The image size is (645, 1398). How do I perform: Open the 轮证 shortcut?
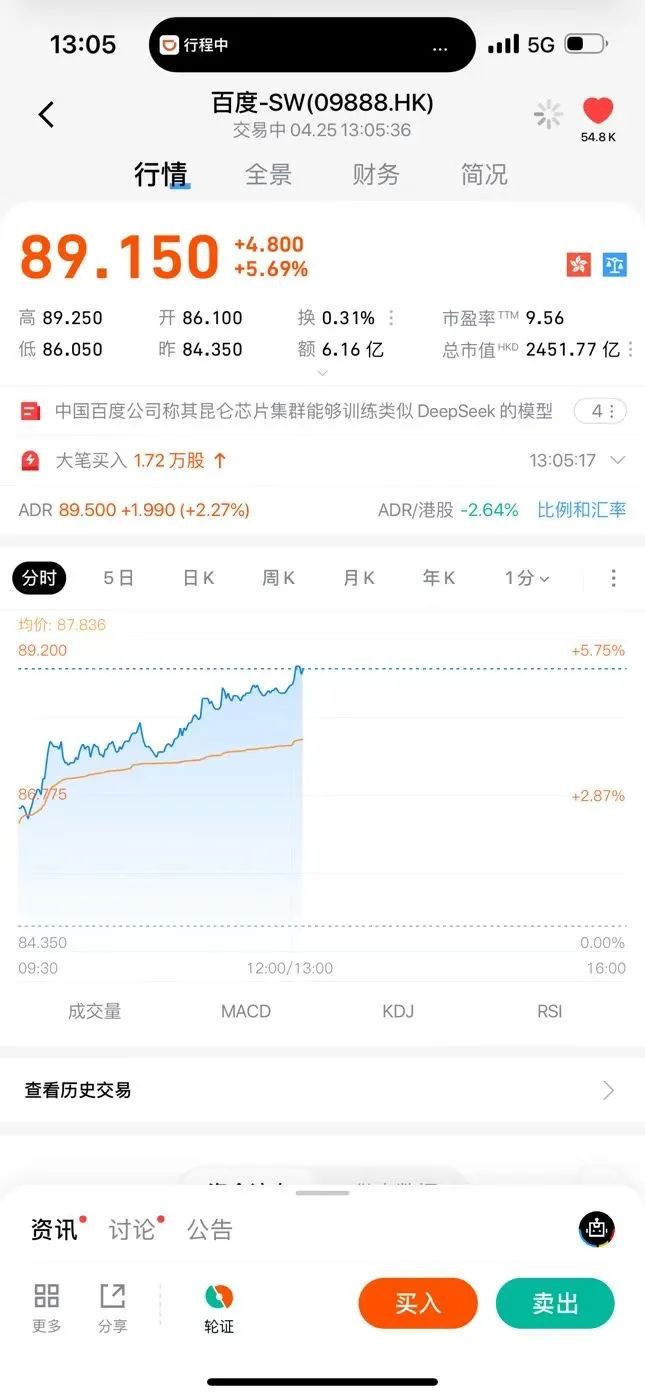click(x=219, y=1308)
